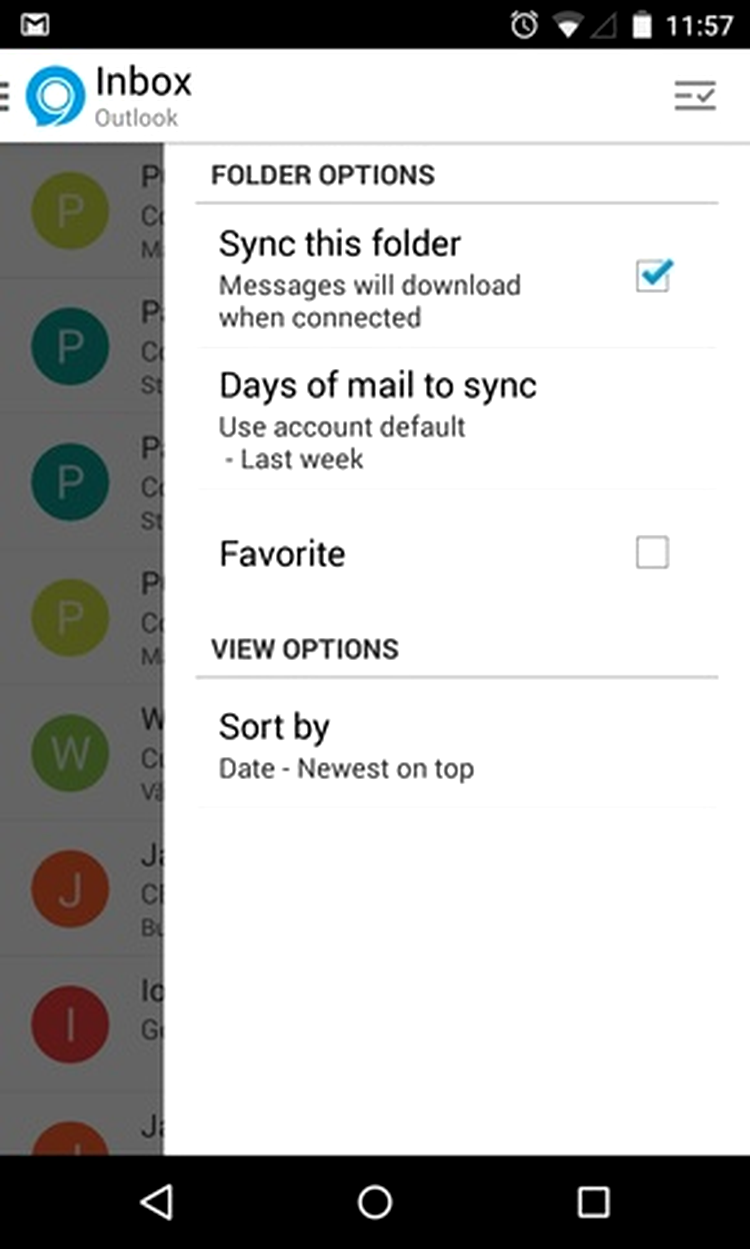Tap the folder options icon in the app bar

click(695, 95)
